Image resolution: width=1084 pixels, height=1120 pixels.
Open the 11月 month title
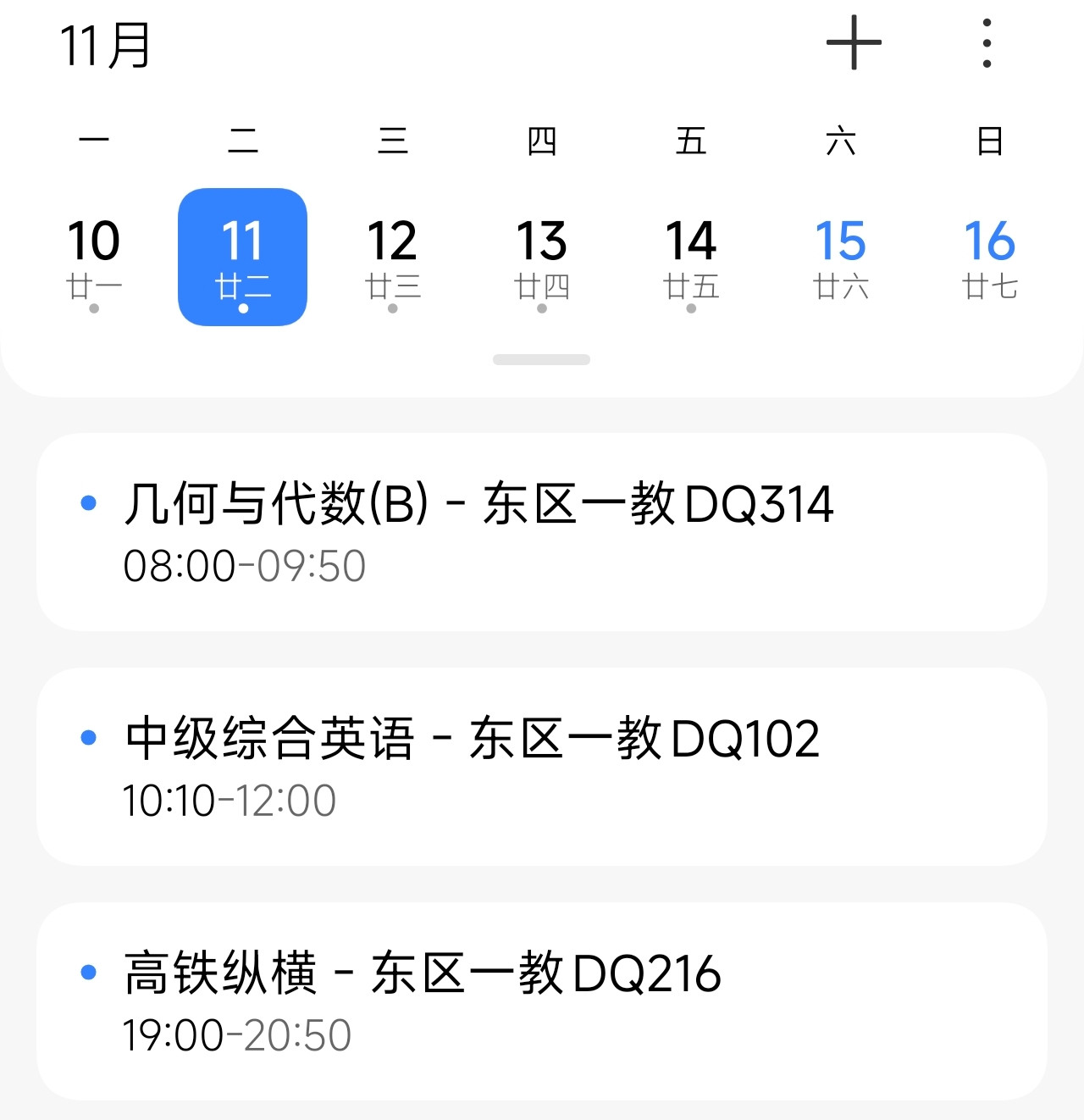point(106,46)
